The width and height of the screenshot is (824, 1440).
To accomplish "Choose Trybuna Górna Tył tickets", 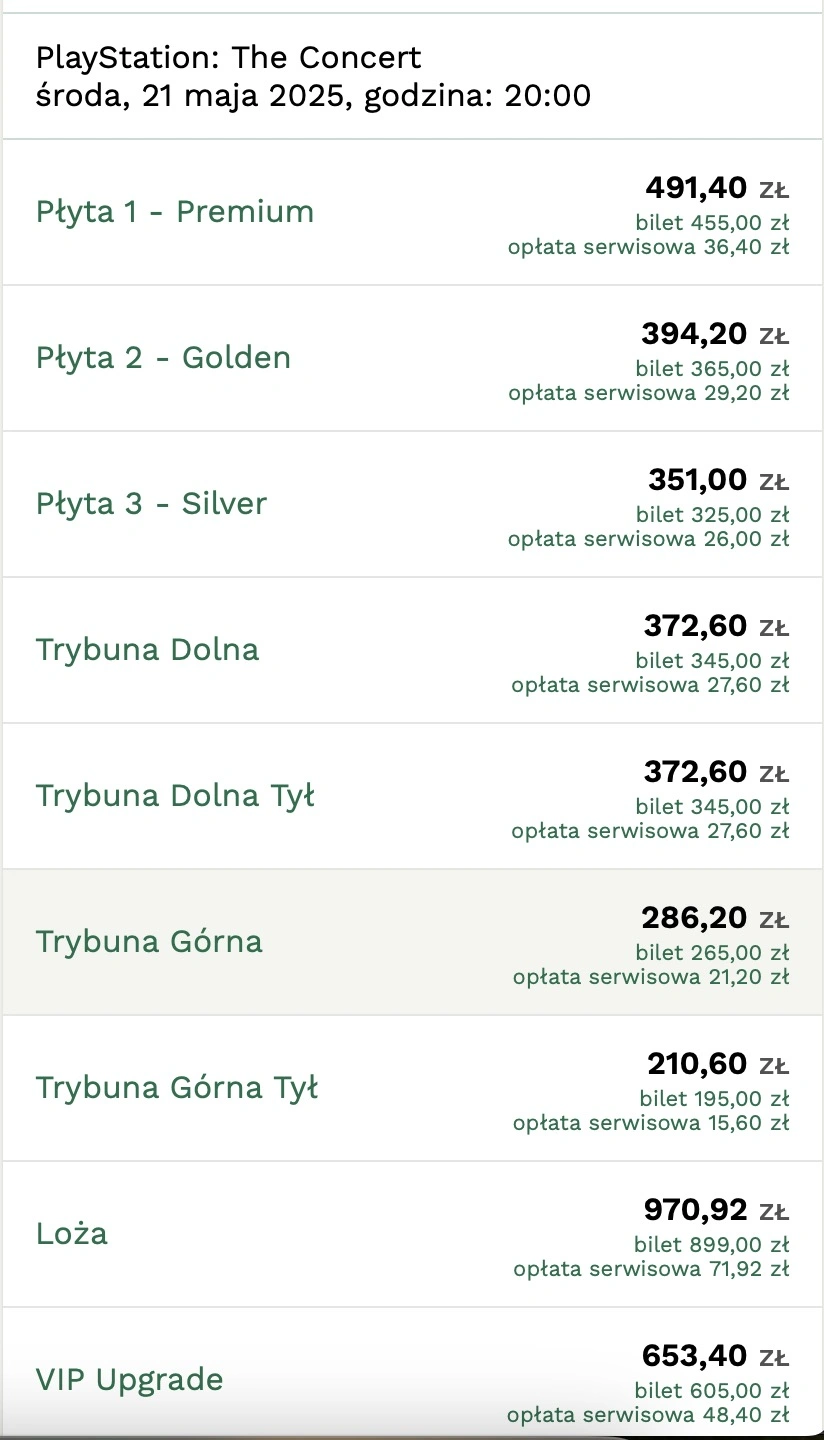I will click(412, 1088).
